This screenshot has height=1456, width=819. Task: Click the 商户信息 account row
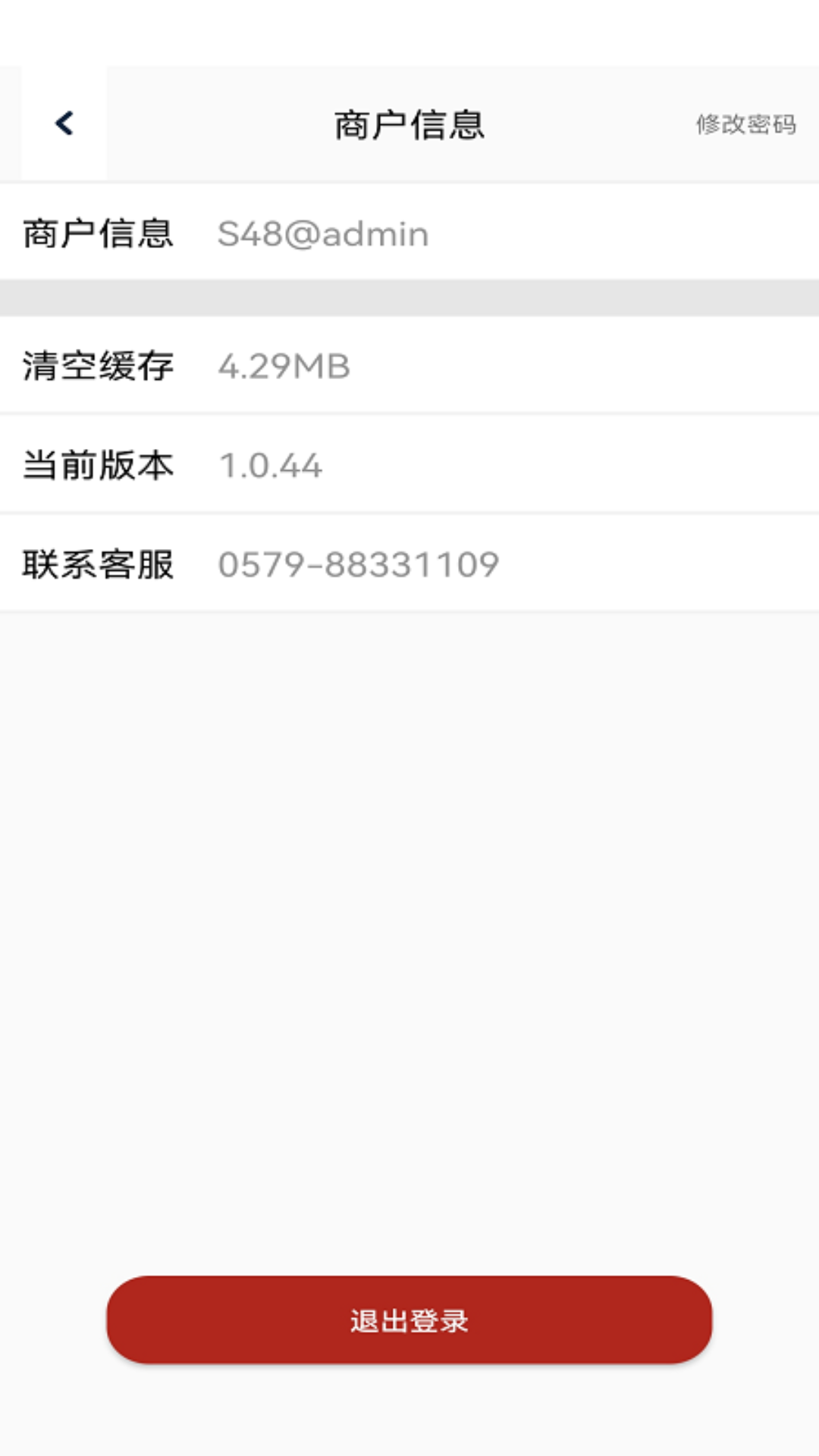tap(409, 234)
